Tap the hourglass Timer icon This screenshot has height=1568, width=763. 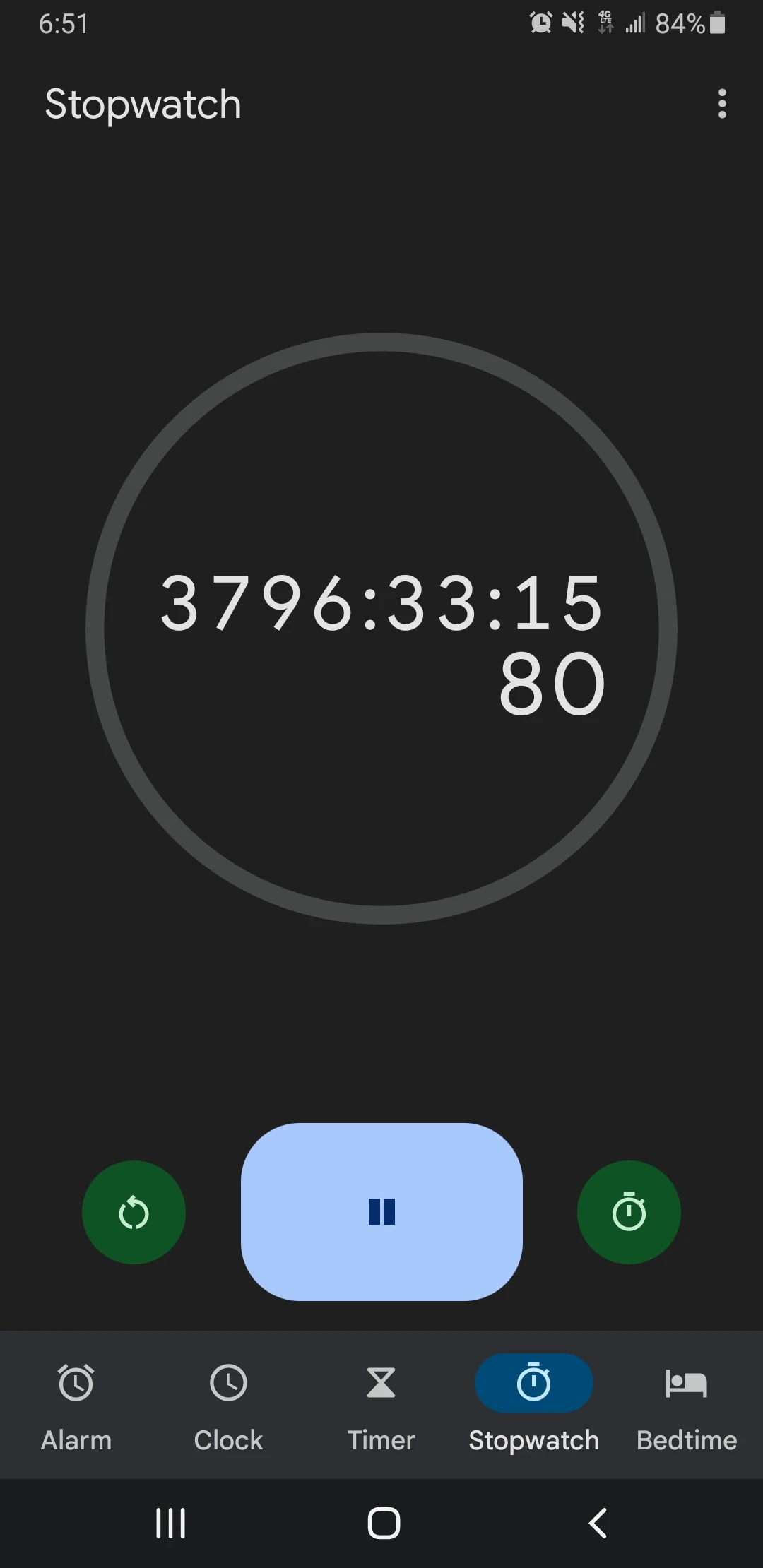coord(381,1384)
